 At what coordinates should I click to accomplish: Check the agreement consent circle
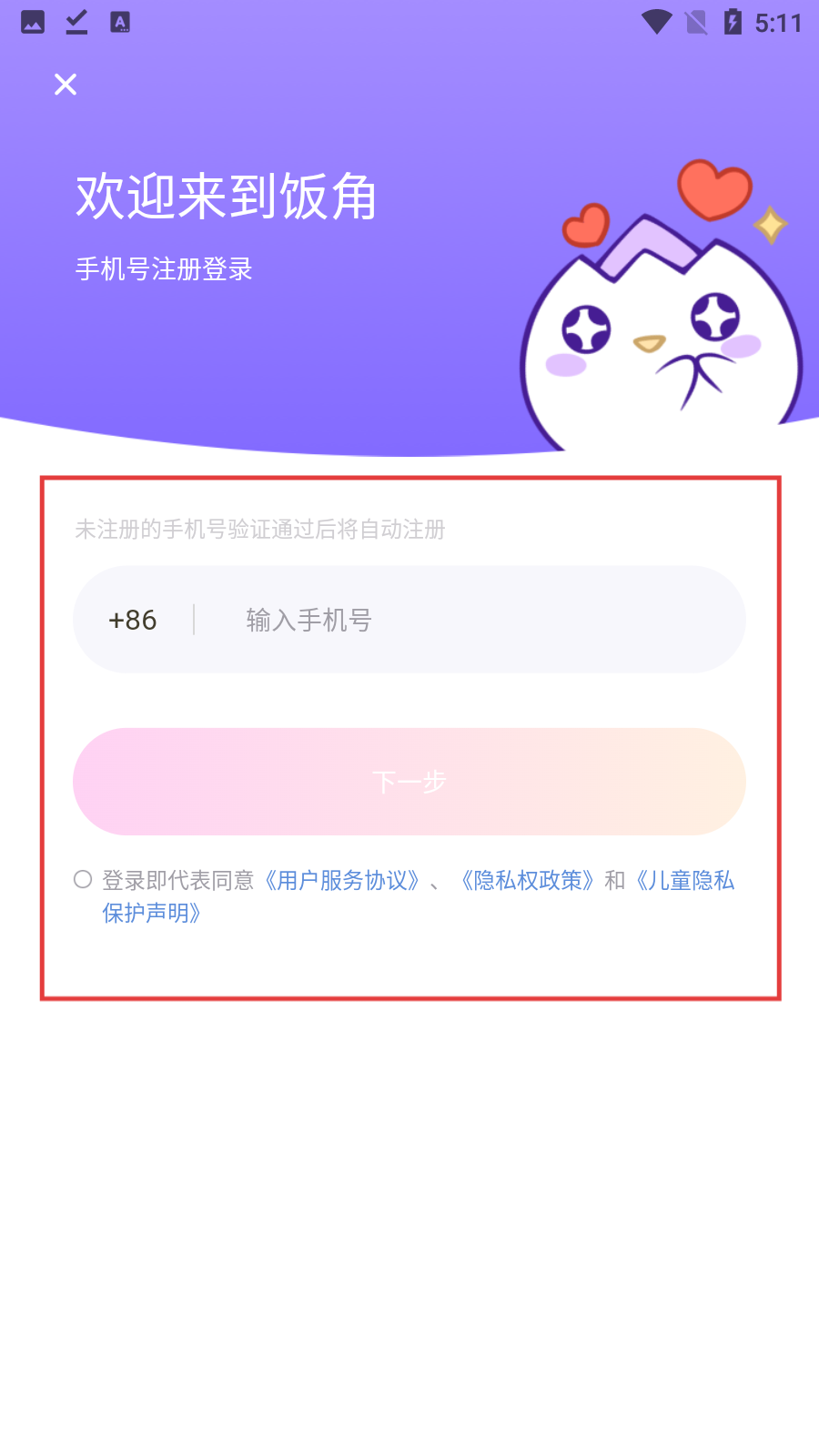point(83,879)
